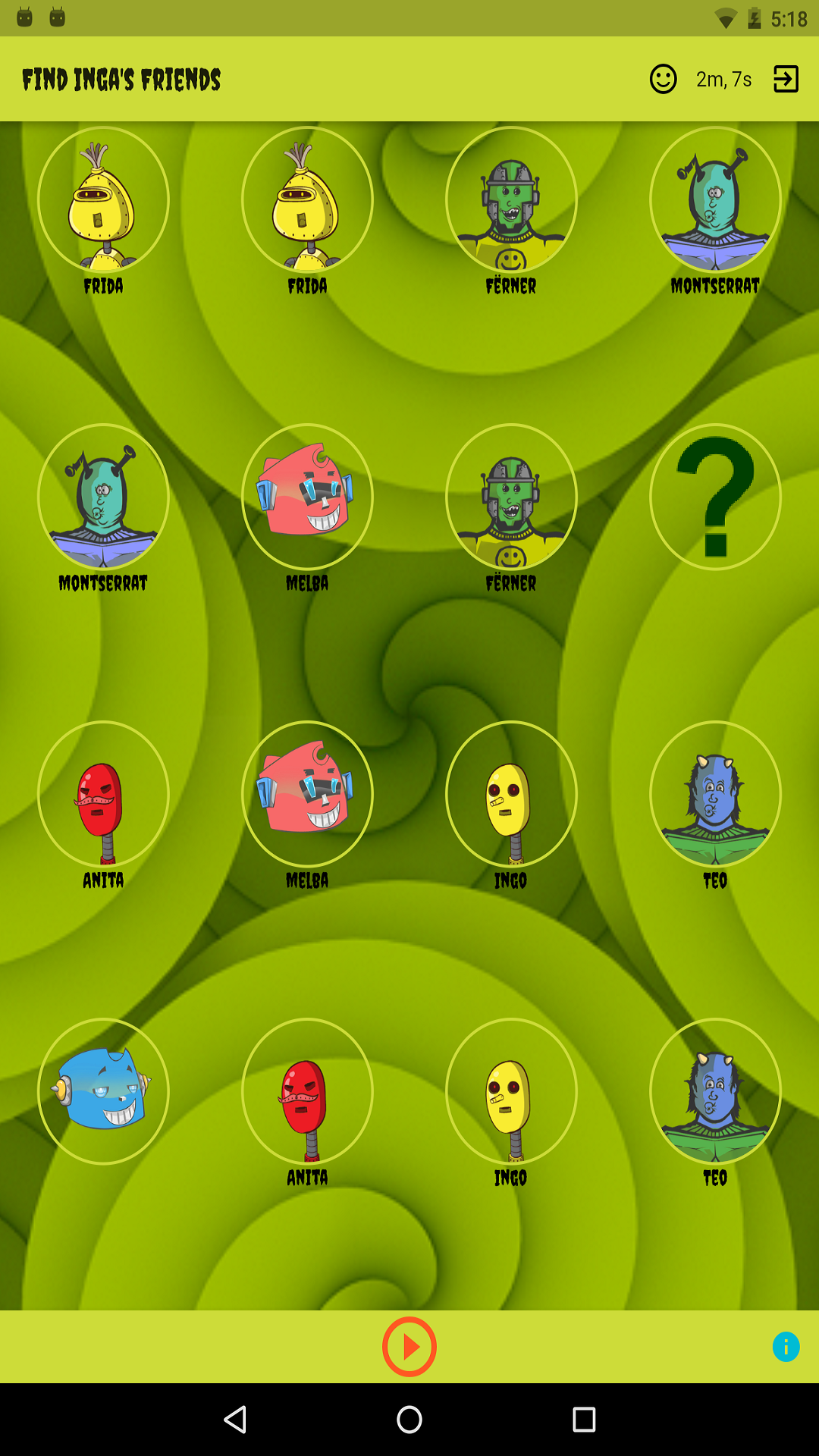This screenshot has width=819, height=1456.
Task: Go back with system back button
Action: coord(235,1419)
